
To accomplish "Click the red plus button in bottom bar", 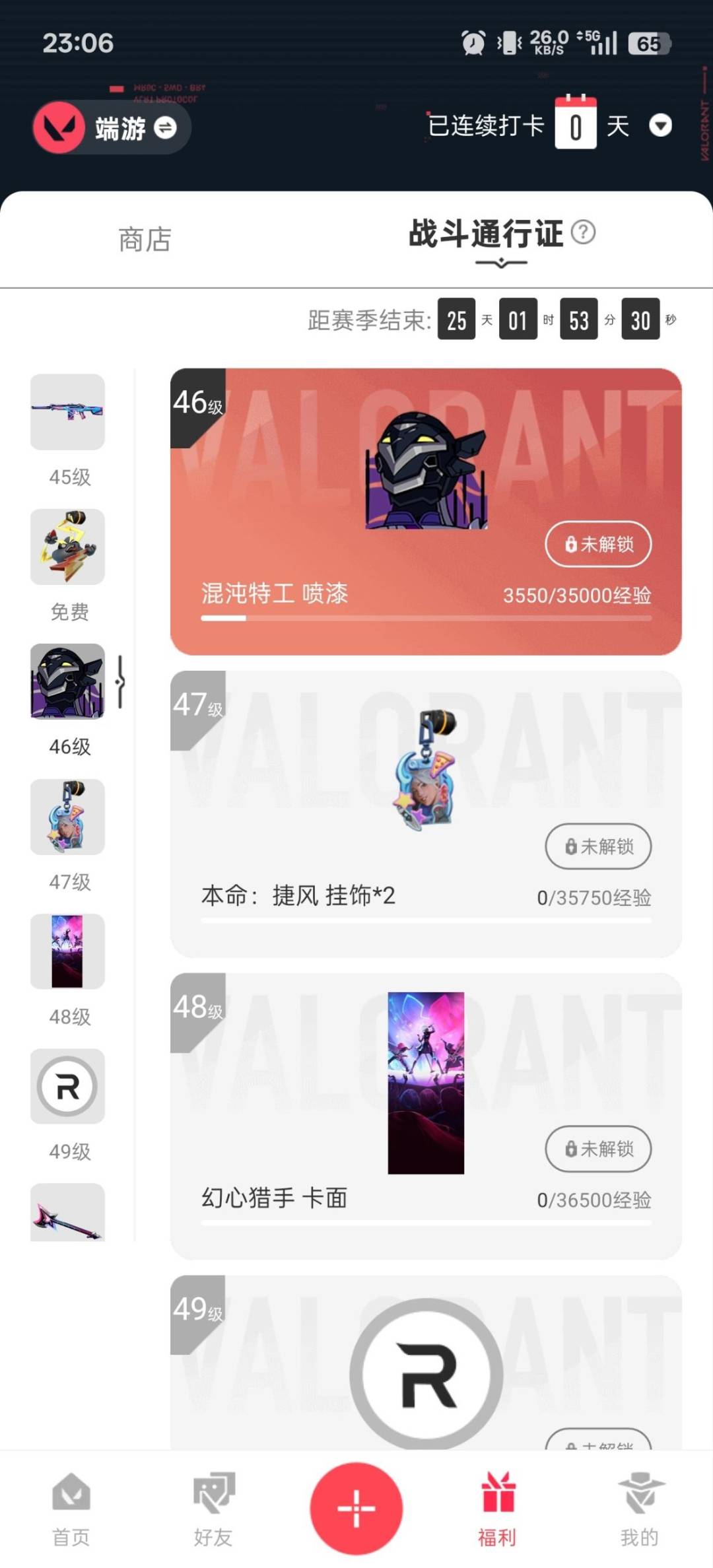I will pos(356,1509).
